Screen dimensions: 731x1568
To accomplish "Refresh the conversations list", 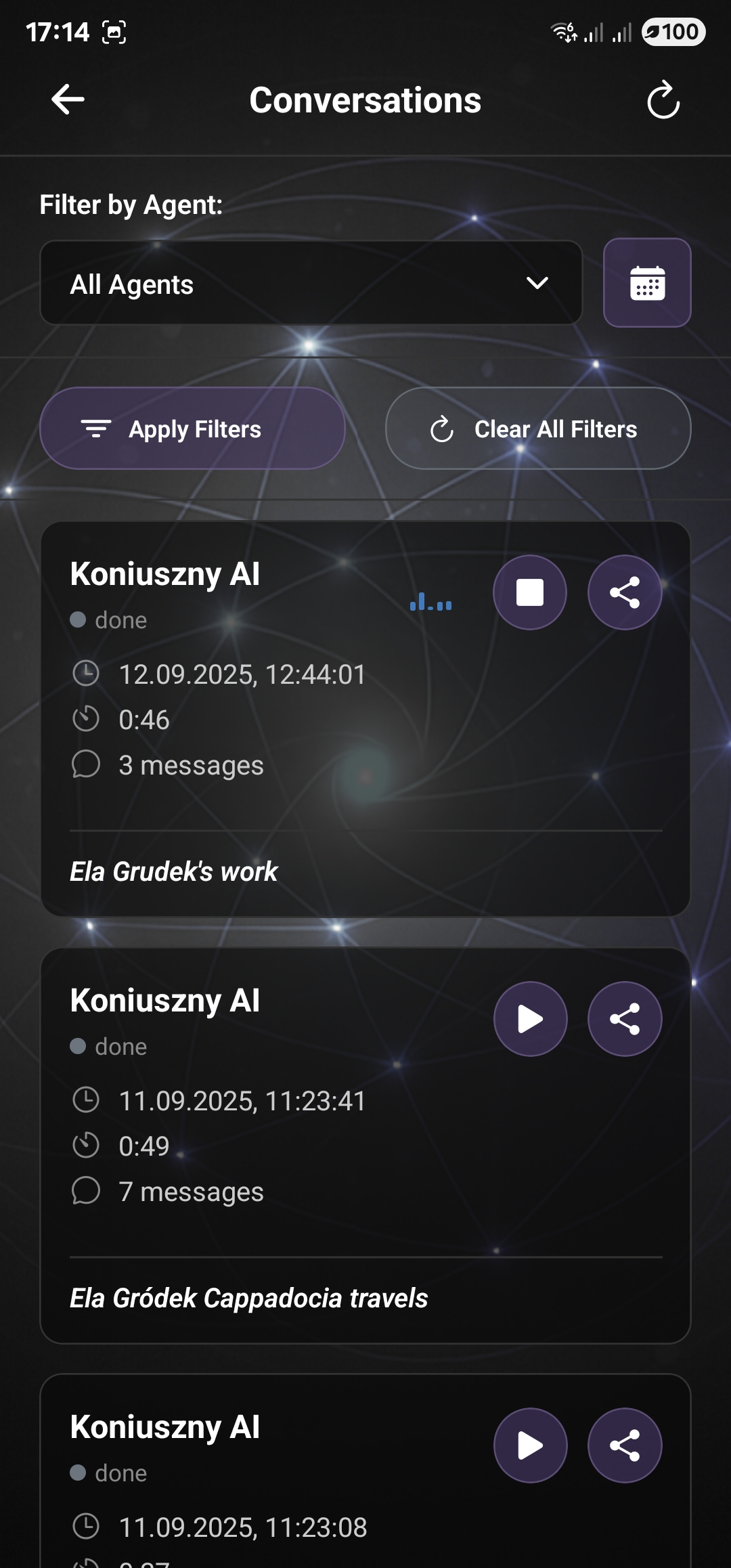I will pyautogui.click(x=663, y=100).
